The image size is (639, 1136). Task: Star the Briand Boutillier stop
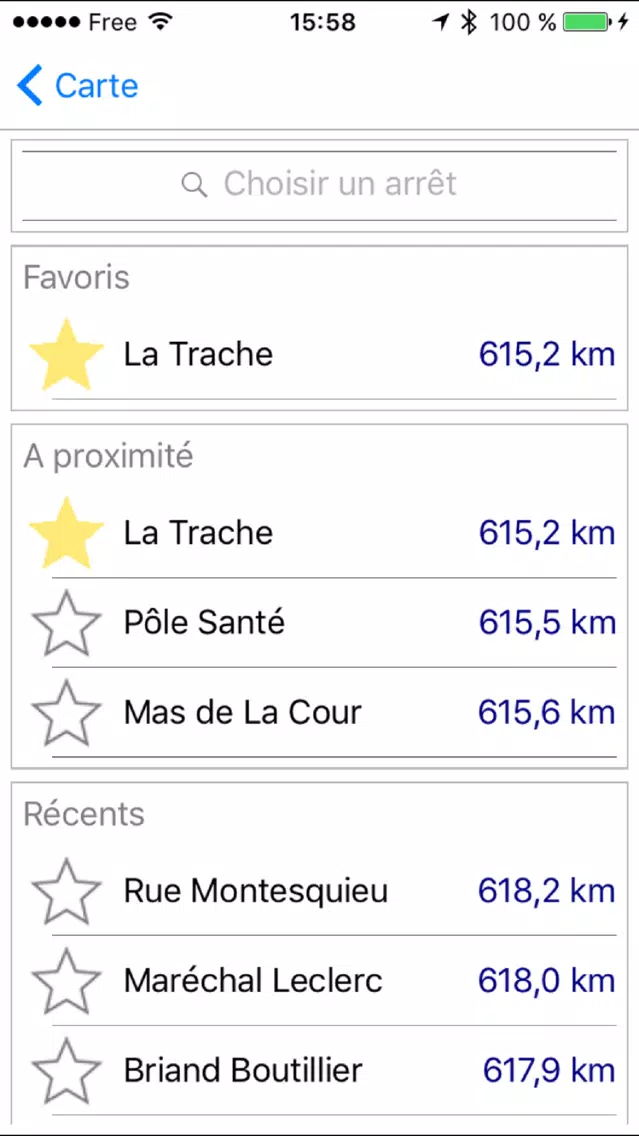pos(66,1071)
